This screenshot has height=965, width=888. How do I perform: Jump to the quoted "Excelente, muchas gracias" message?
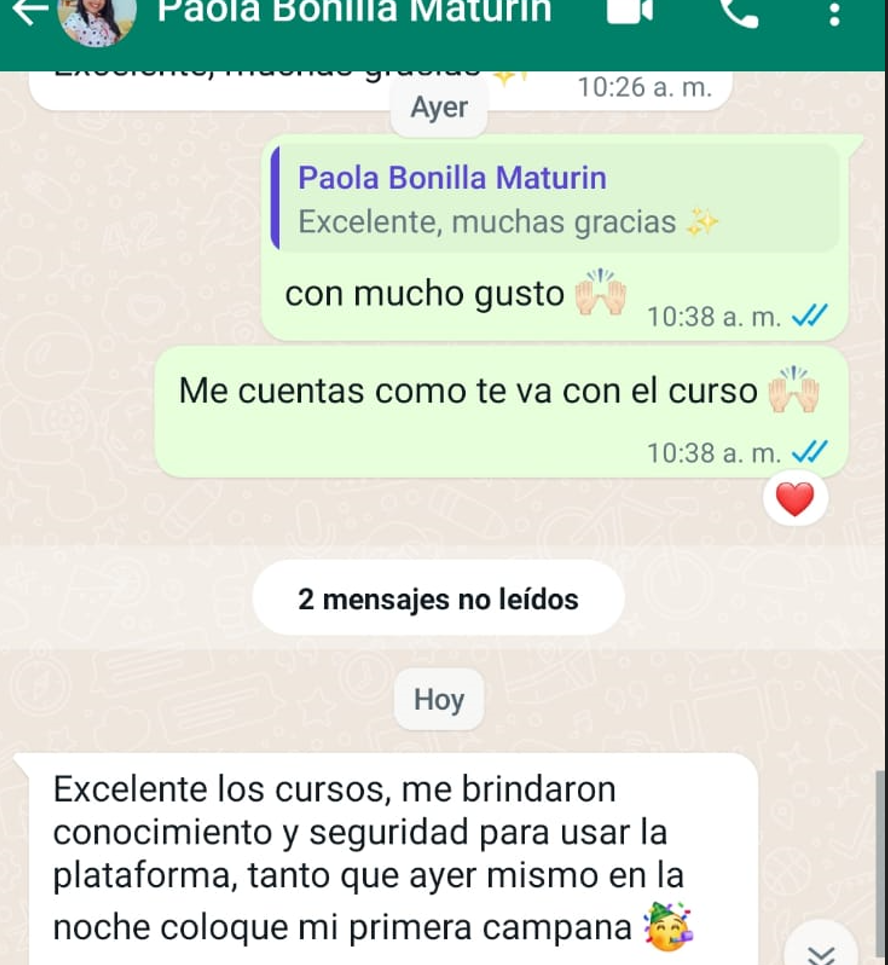point(555,198)
